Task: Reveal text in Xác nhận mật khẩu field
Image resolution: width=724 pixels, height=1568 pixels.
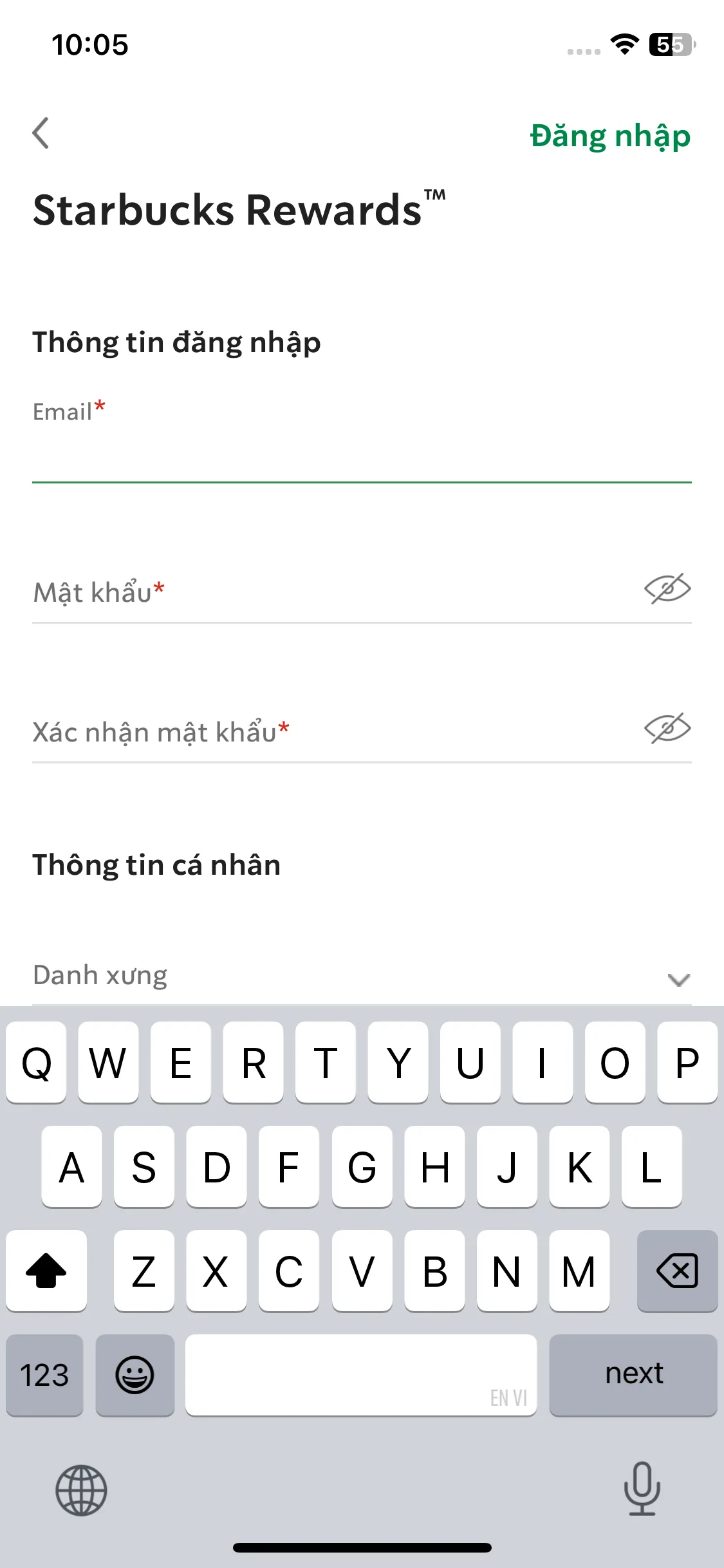Action: 667,729
